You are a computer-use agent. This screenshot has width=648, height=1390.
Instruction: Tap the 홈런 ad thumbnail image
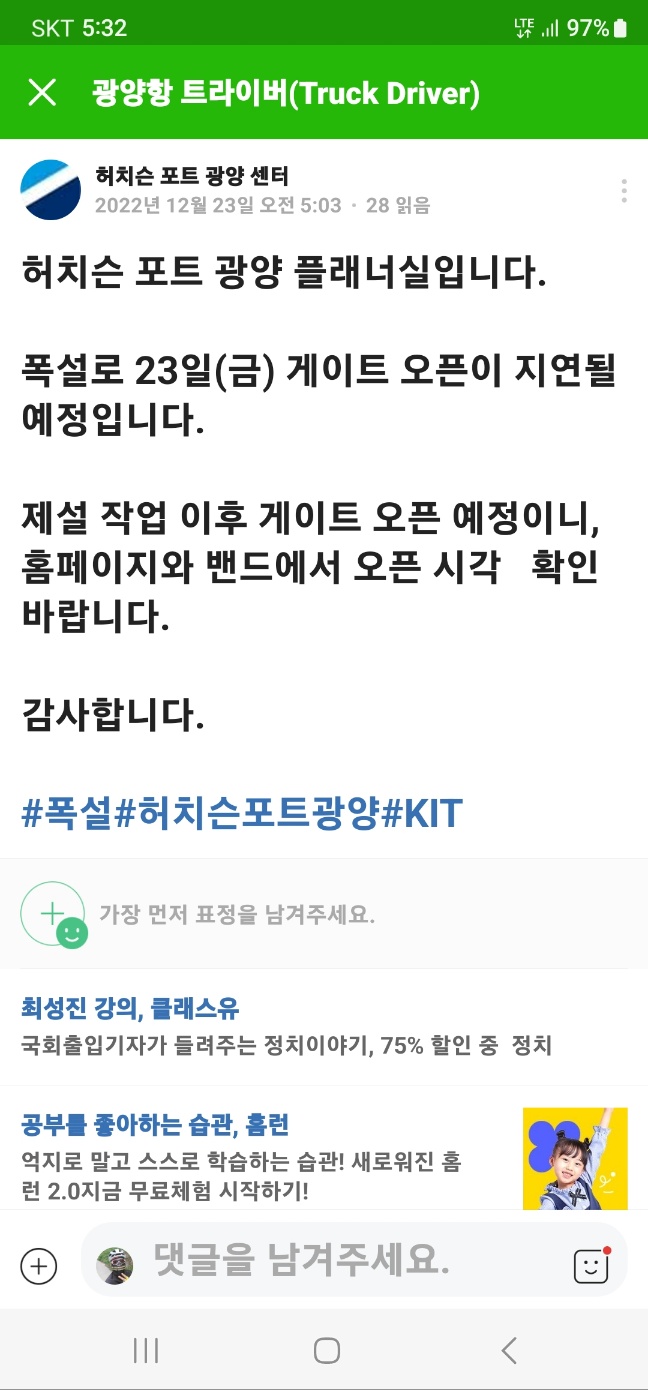coord(575,1158)
